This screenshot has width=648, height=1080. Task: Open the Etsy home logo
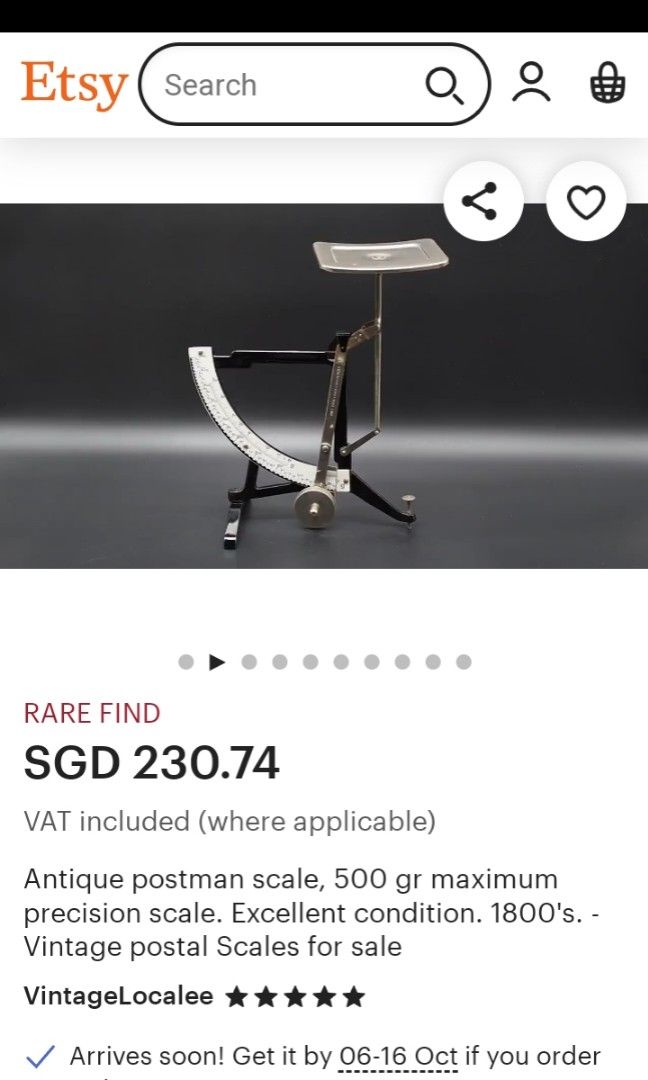pyautogui.click(x=74, y=84)
